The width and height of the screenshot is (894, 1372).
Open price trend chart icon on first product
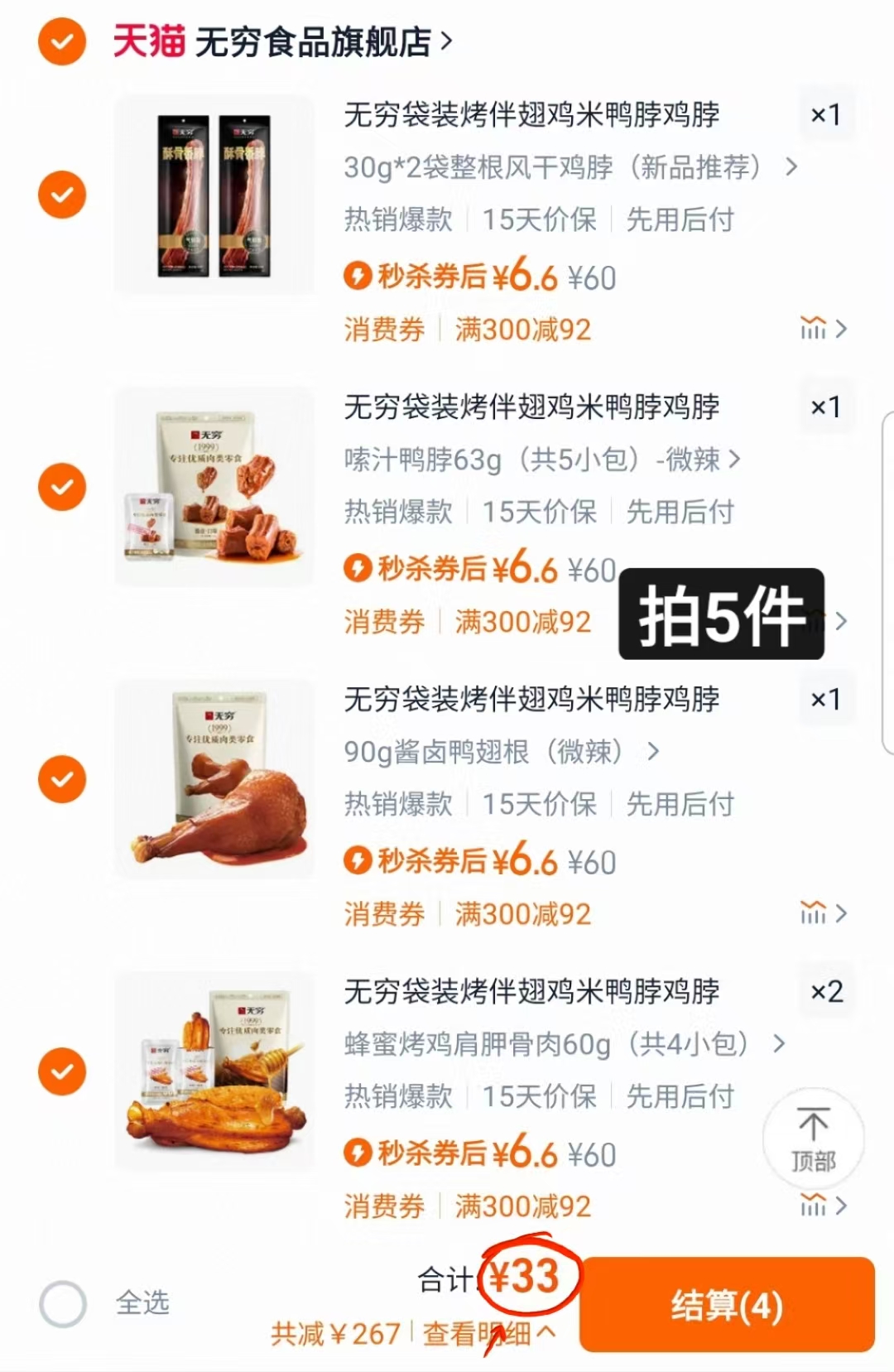click(x=815, y=328)
